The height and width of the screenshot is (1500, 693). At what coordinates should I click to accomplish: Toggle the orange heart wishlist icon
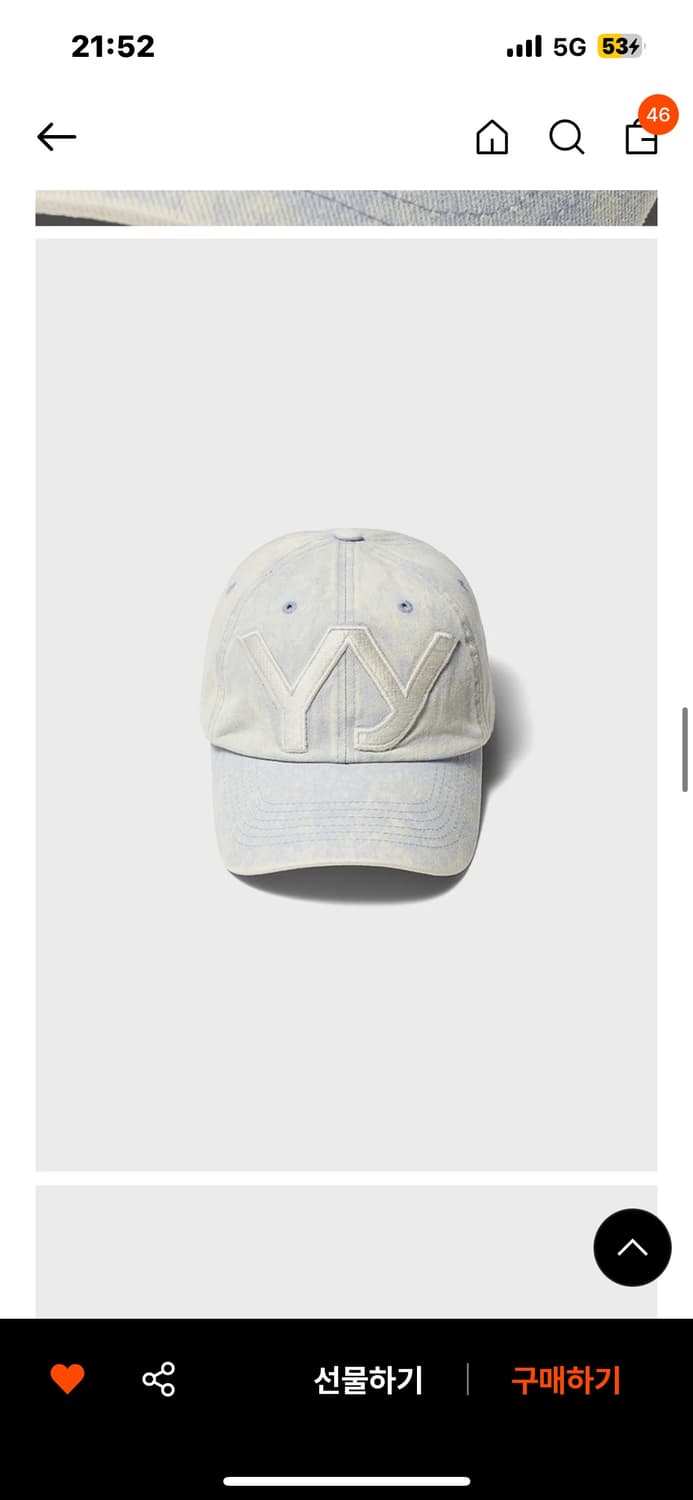[x=68, y=1380]
